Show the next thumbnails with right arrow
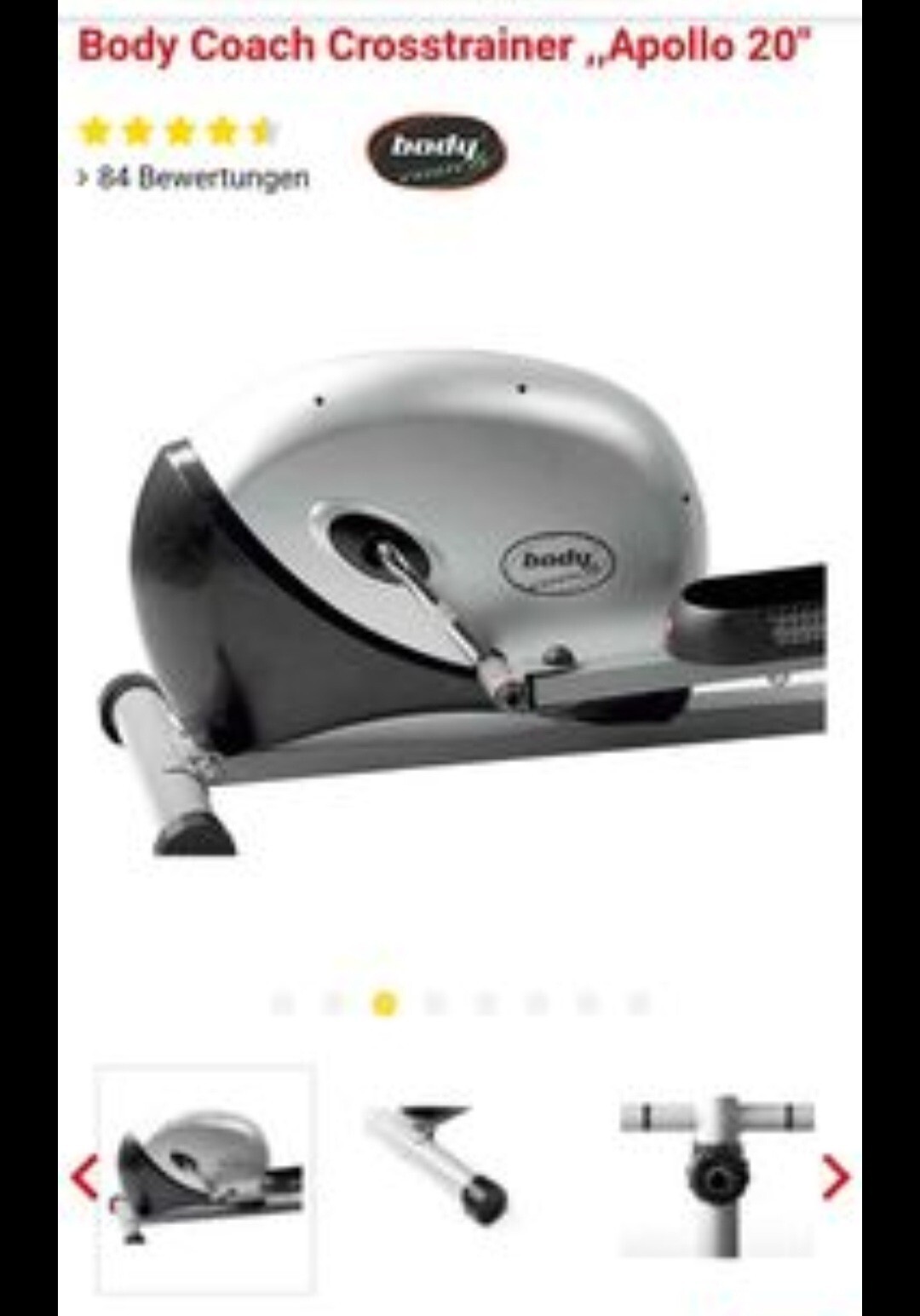This screenshot has height=1316, width=920. tap(836, 1177)
